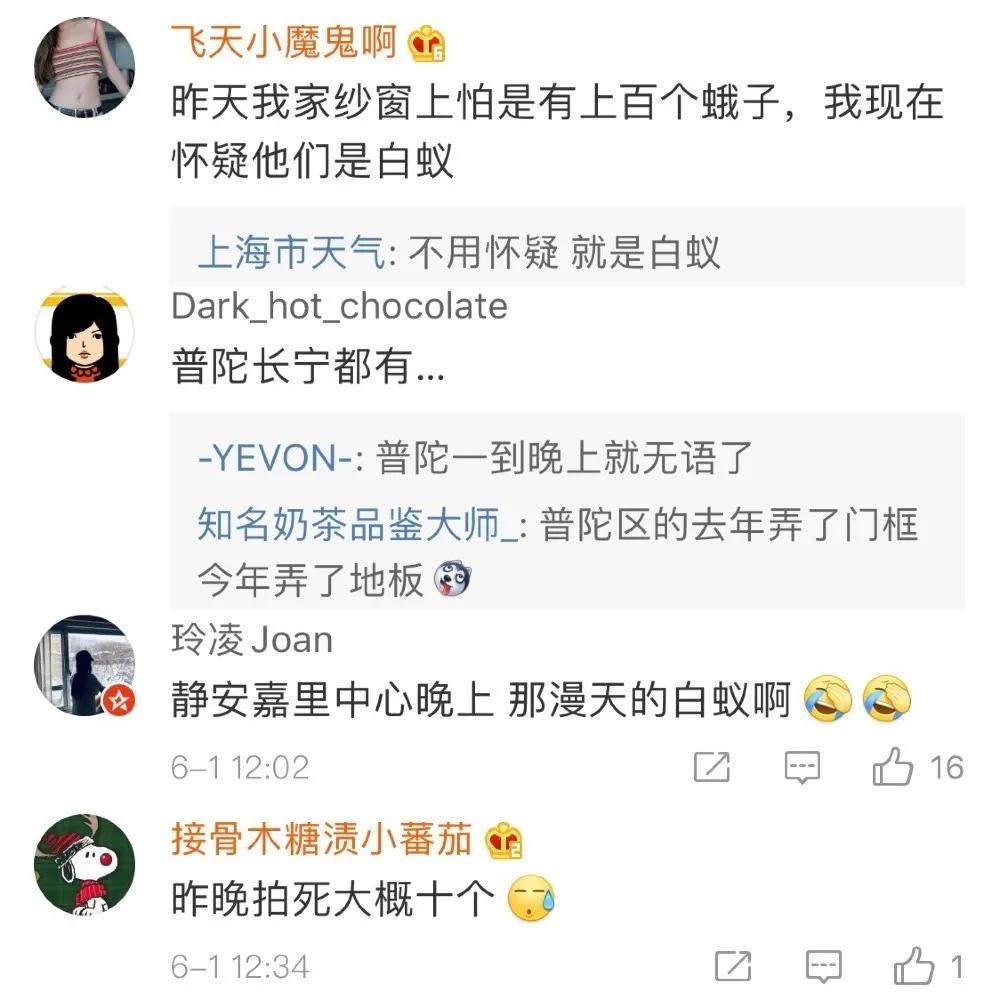Click the VIP crown badge beside 接骨木糖渍小蕃茄
The width and height of the screenshot is (1000, 1006).
click(x=505, y=843)
